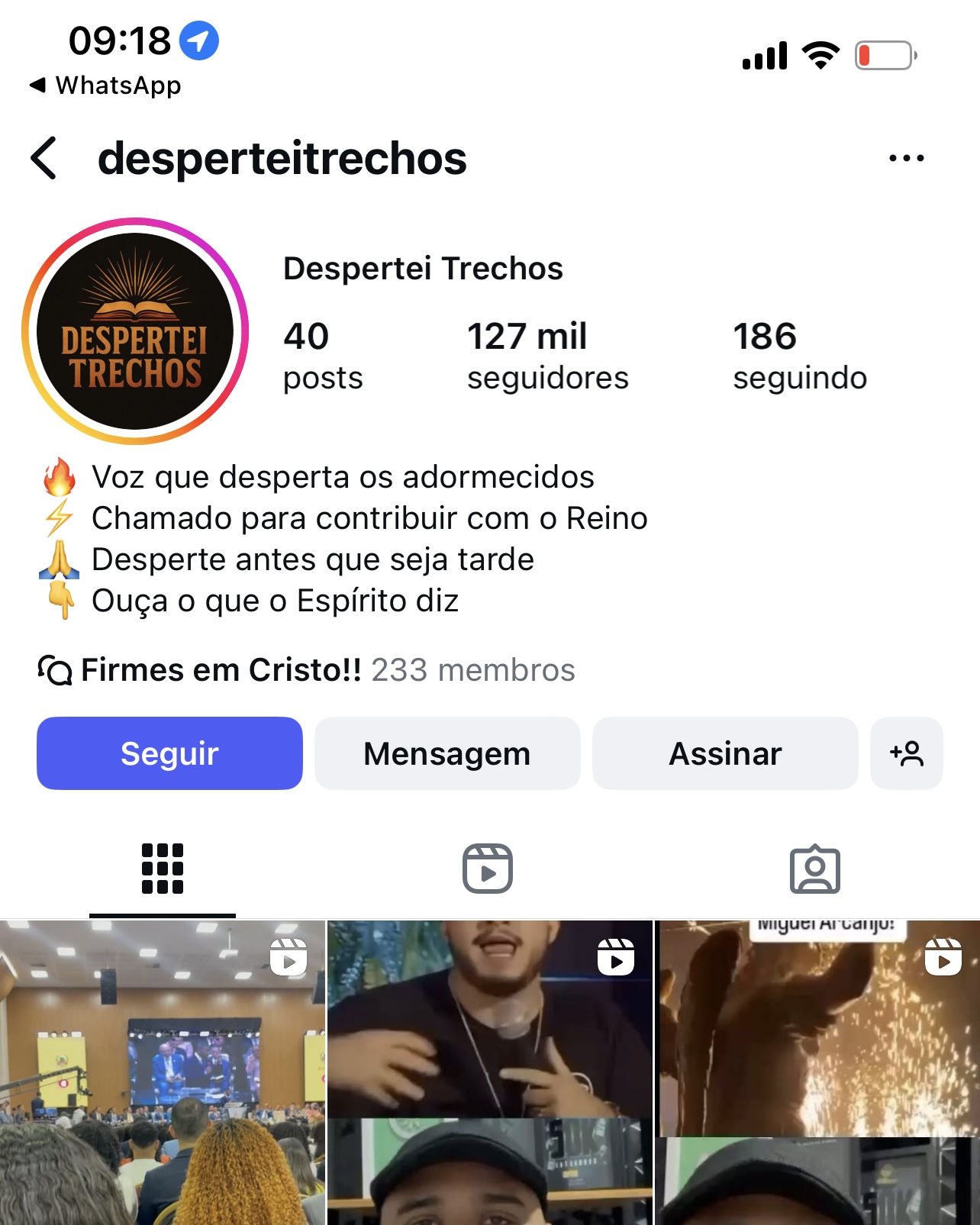Open the Firmes em Cristo!! channel
The width and height of the screenshot is (980, 1225).
point(305,670)
